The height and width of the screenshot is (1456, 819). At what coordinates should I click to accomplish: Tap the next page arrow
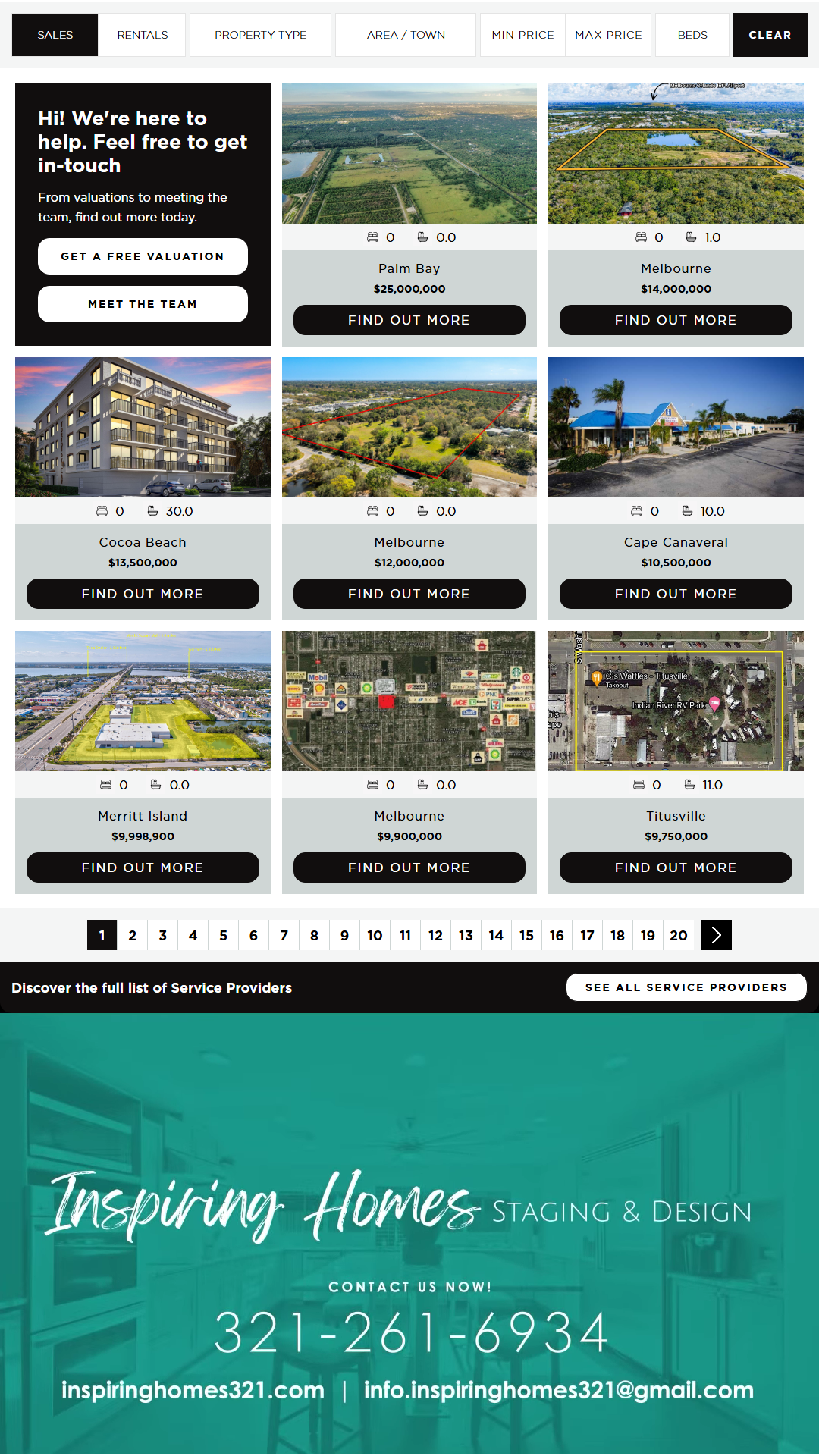717,935
